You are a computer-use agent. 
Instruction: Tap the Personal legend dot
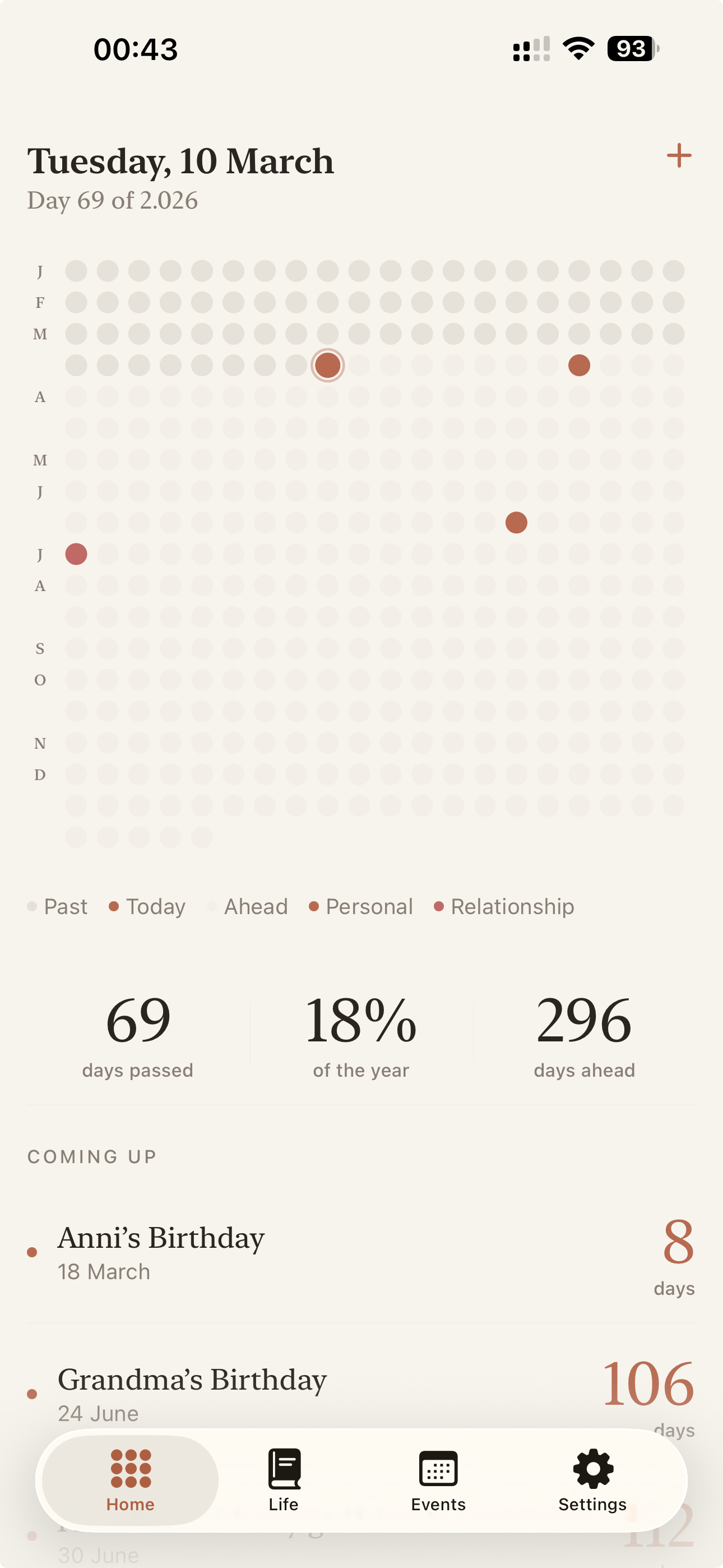pos(314,906)
